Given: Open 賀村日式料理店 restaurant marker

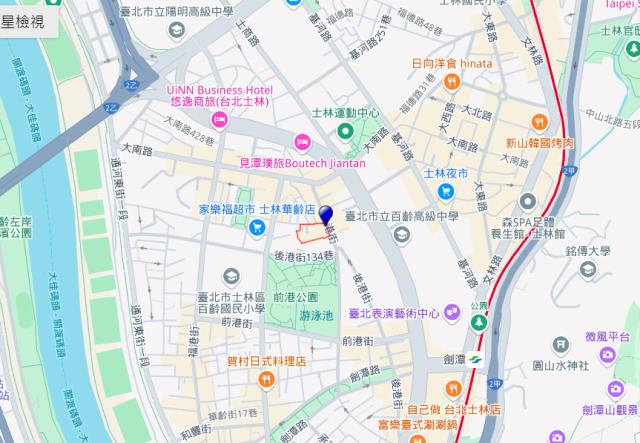Looking at the screenshot, I should coord(265,379).
